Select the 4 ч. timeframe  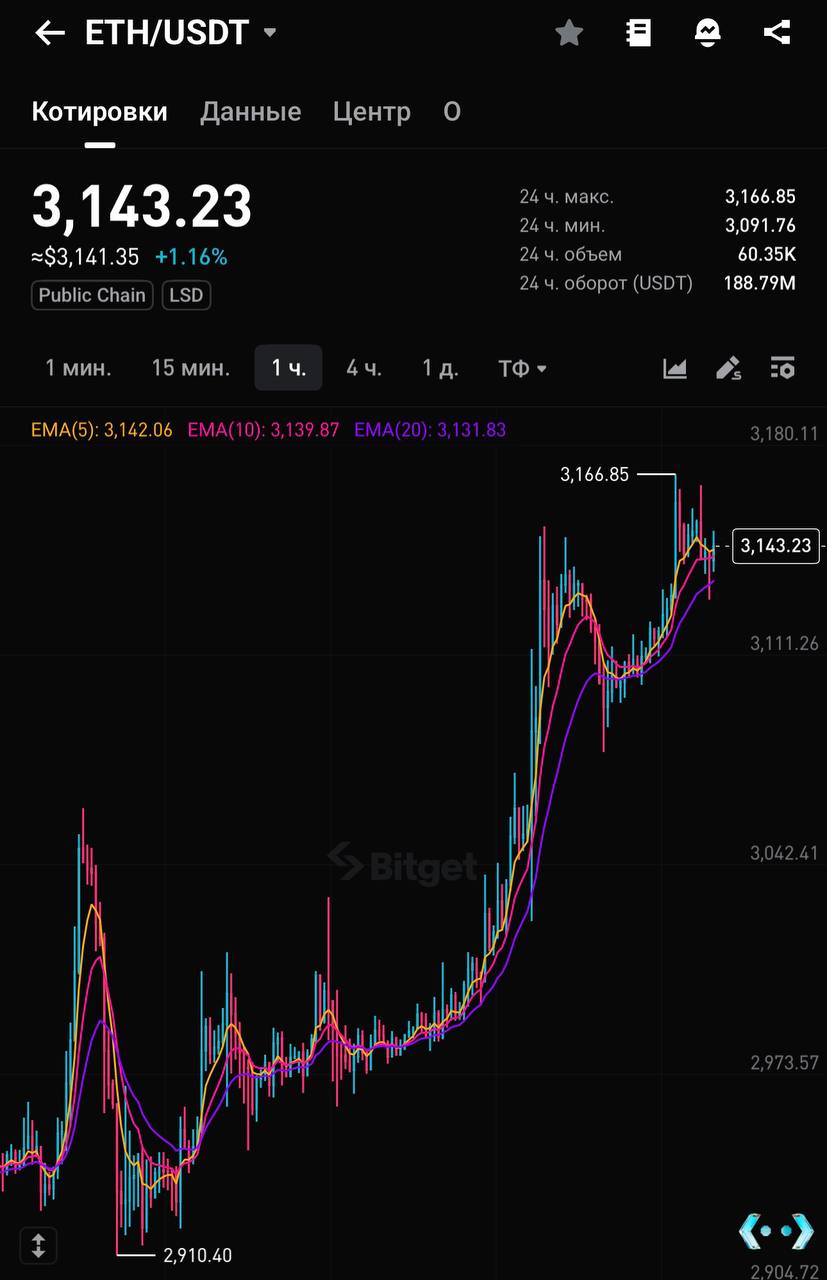[364, 368]
